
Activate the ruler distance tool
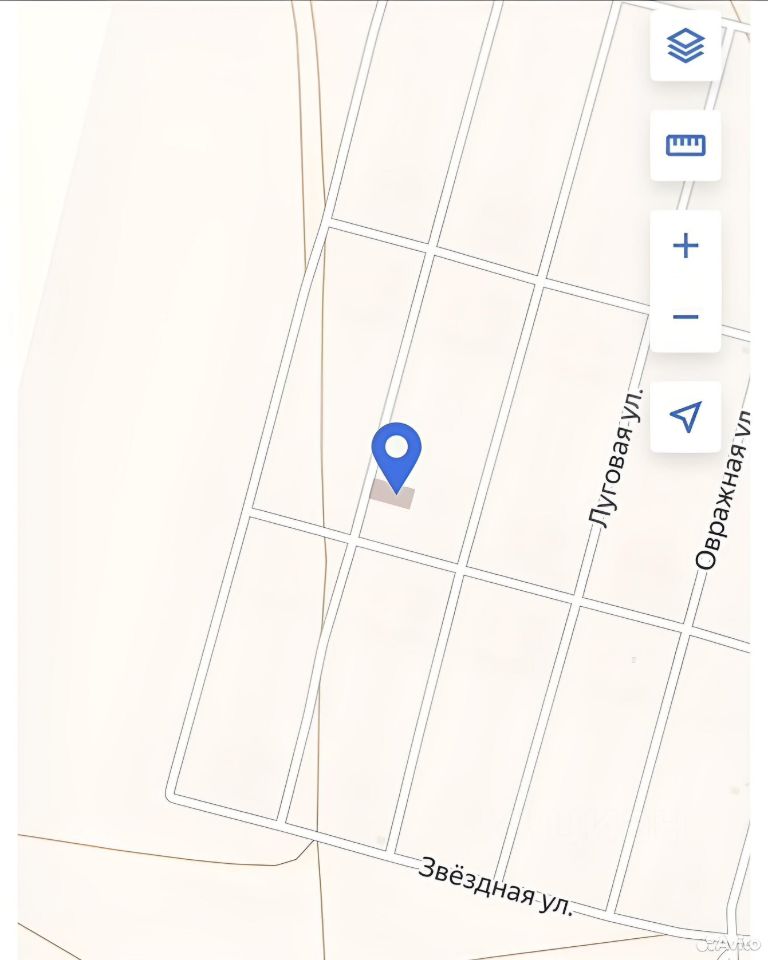(686, 146)
